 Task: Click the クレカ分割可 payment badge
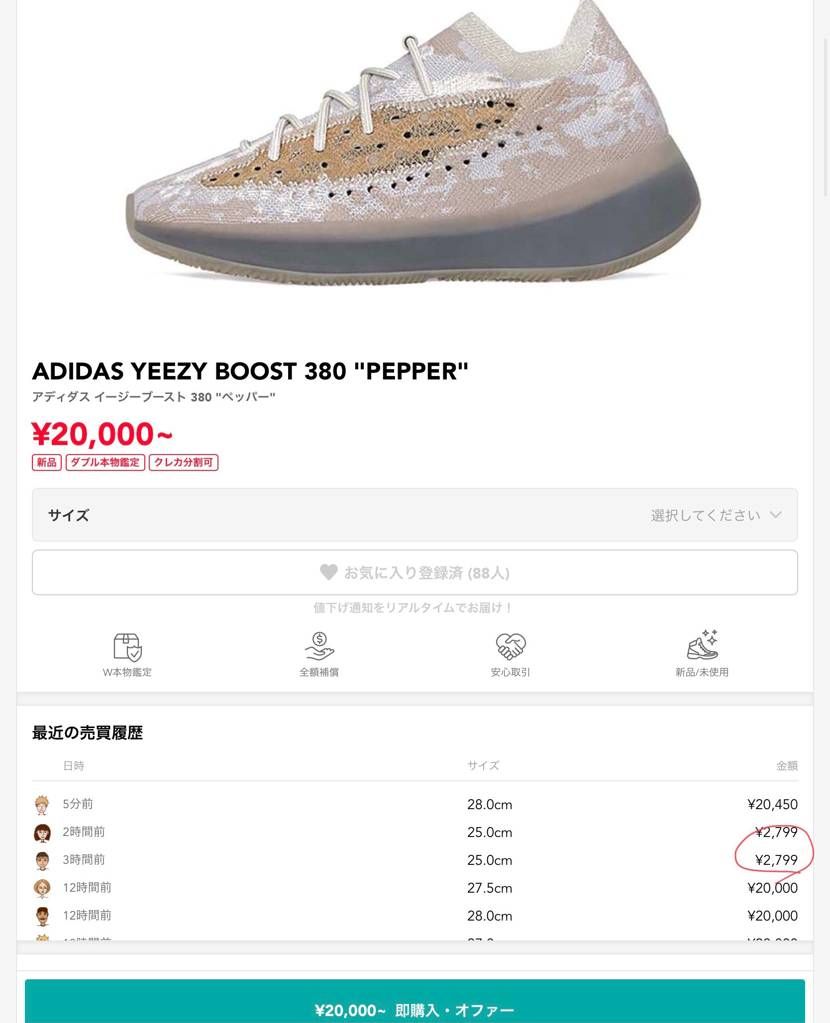coord(183,462)
